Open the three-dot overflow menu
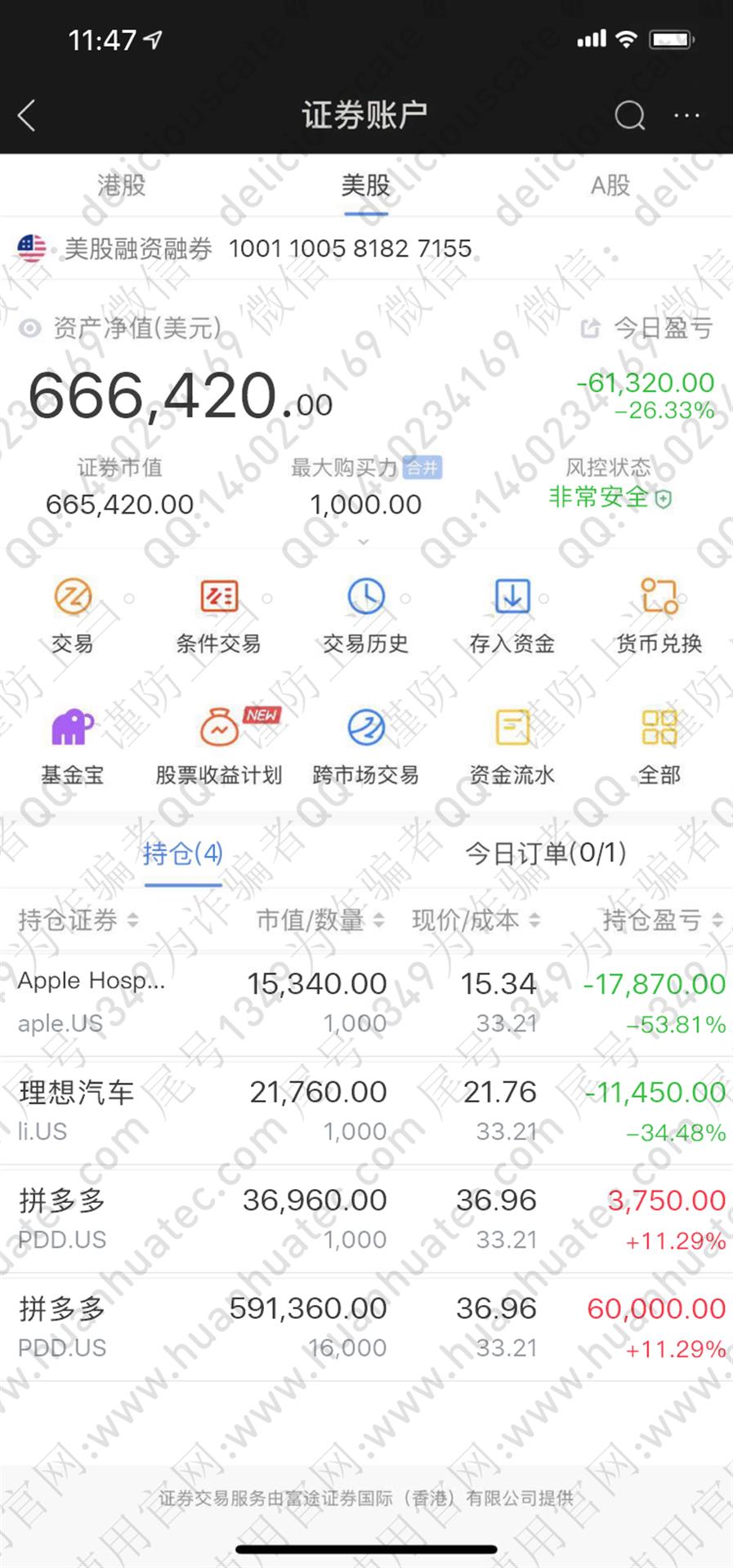The width and height of the screenshot is (733, 1568). click(x=686, y=115)
